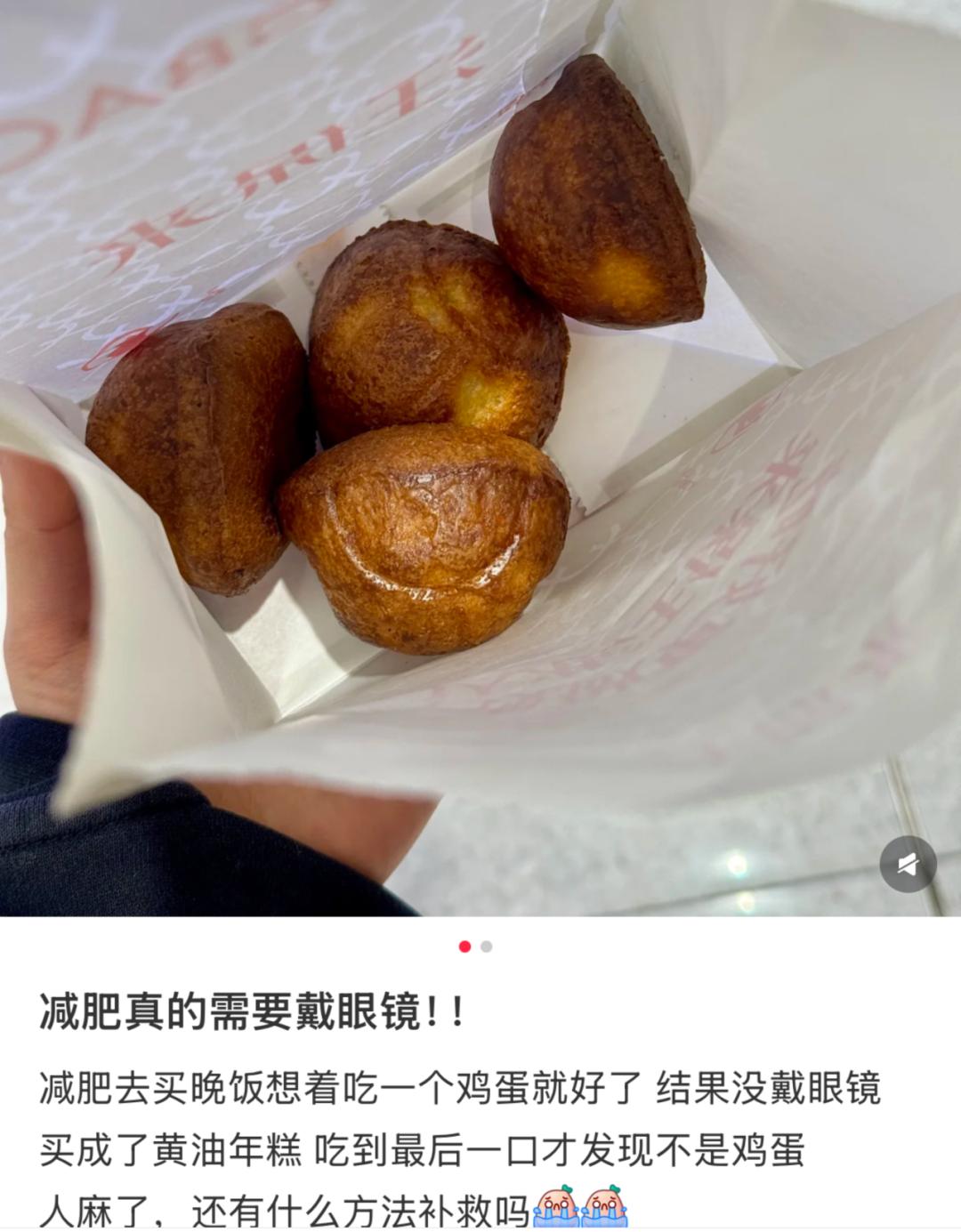961x1232 pixels.
Task: Tap the second page indicator dot
Action: [487, 946]
